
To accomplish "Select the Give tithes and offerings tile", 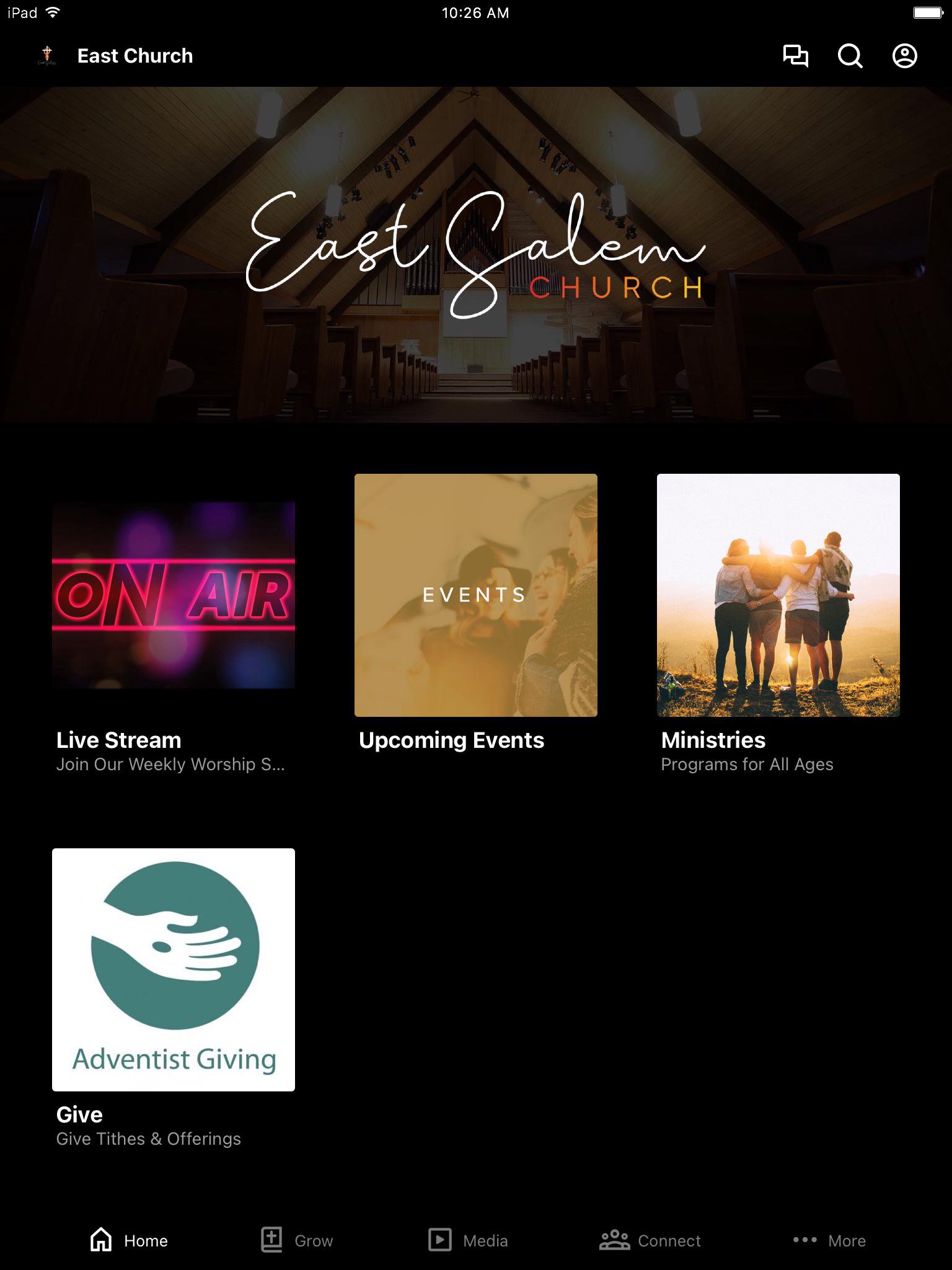I will [174, 969].
